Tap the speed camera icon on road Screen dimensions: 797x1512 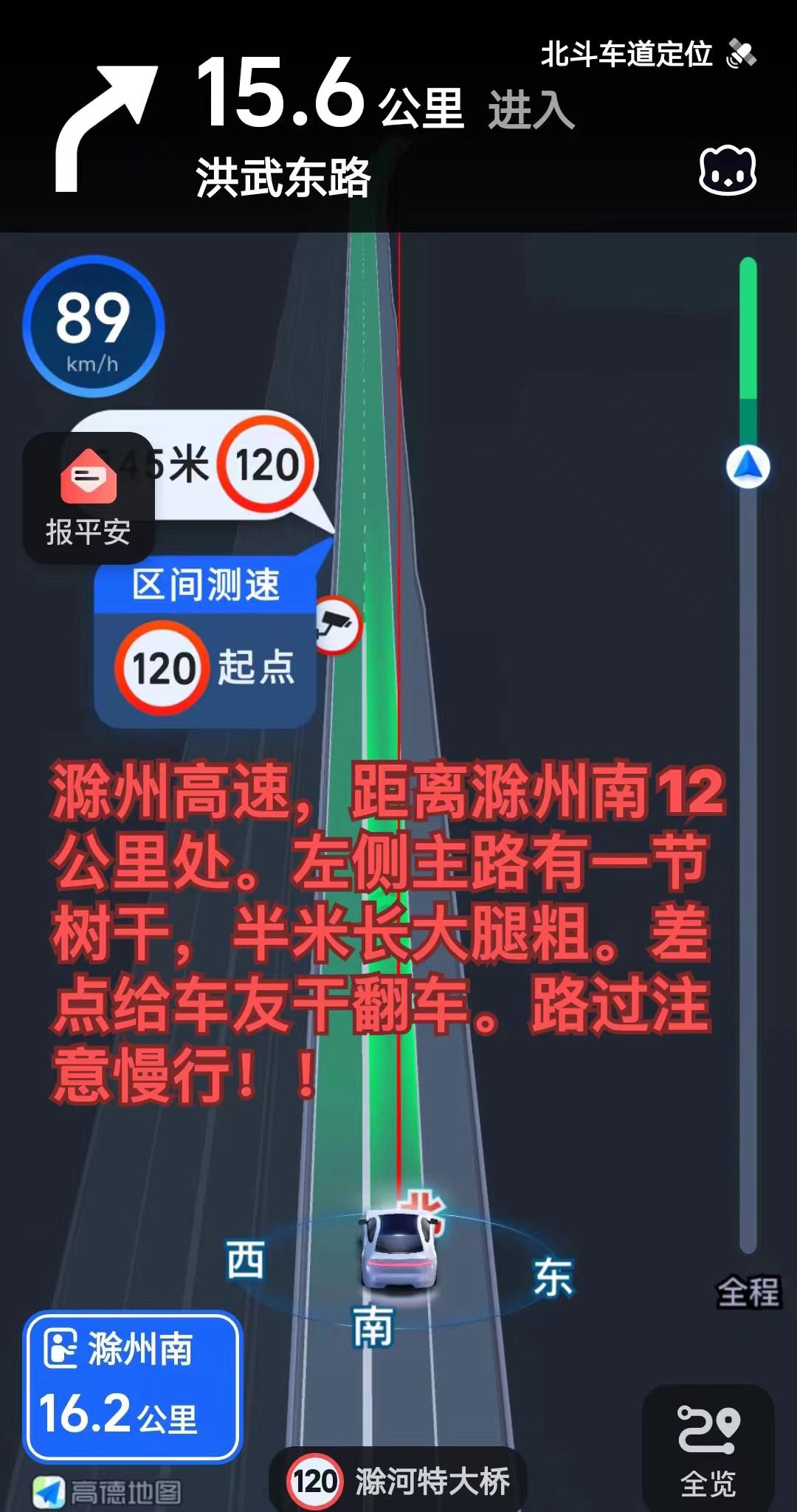337,625
